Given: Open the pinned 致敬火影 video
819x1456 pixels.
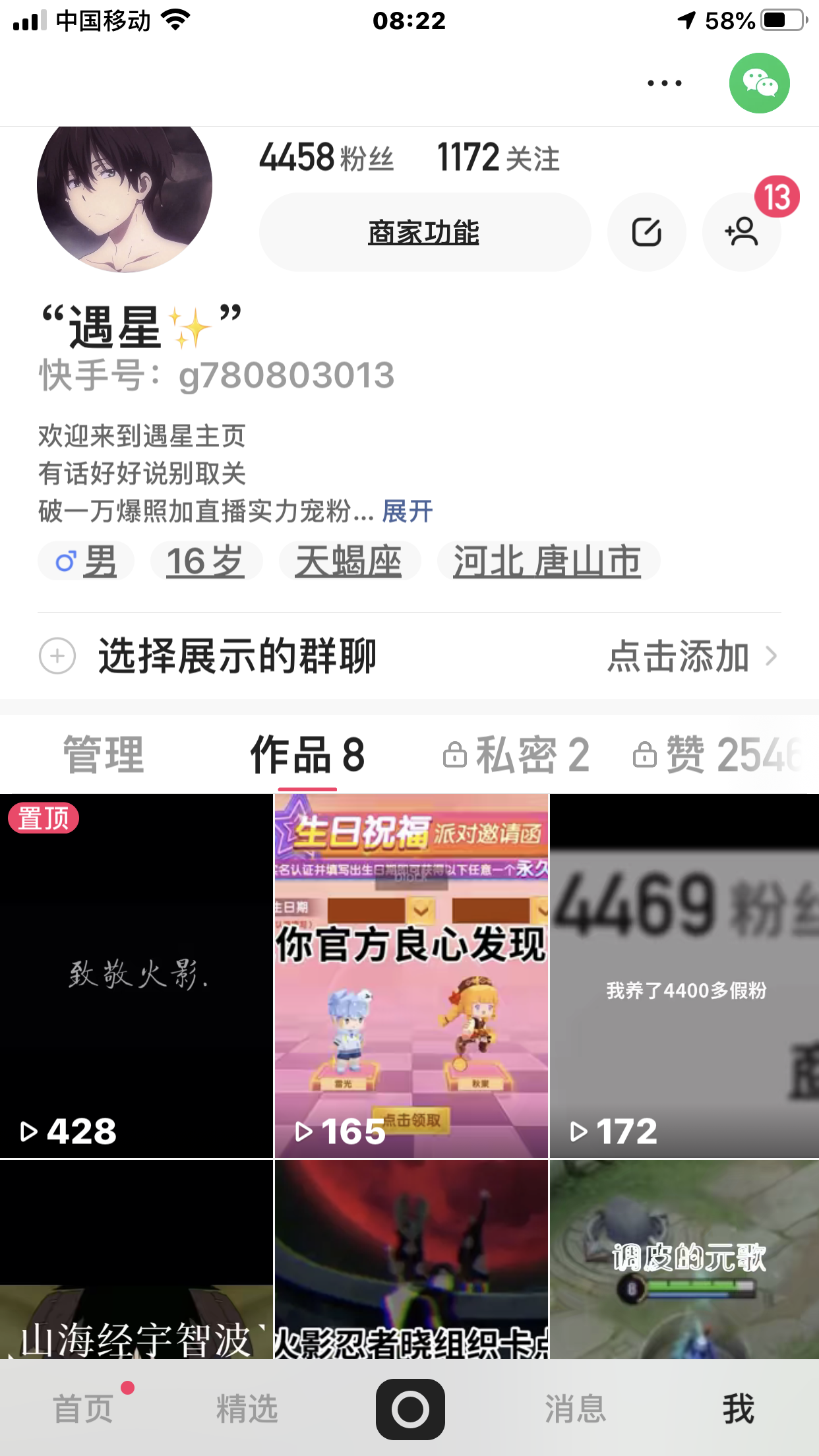Looking at the screenshot, I should pos(136,976).
